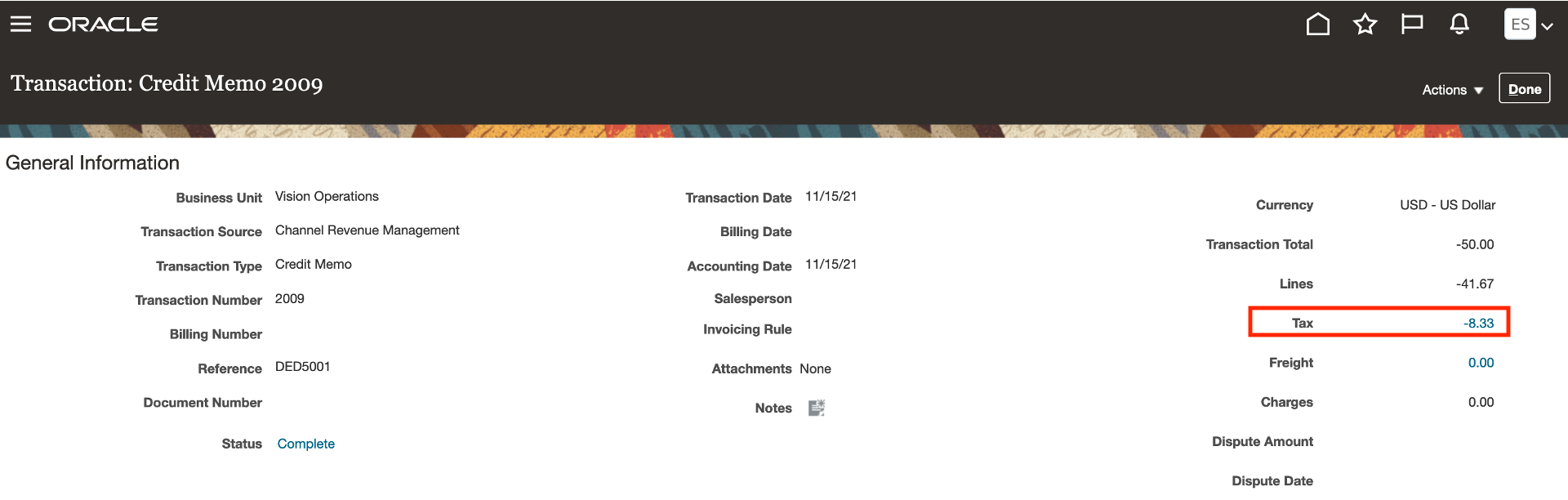Viewport: 1568px width, 500px height.
Task: Open the Notes icon
Action: 817,408
